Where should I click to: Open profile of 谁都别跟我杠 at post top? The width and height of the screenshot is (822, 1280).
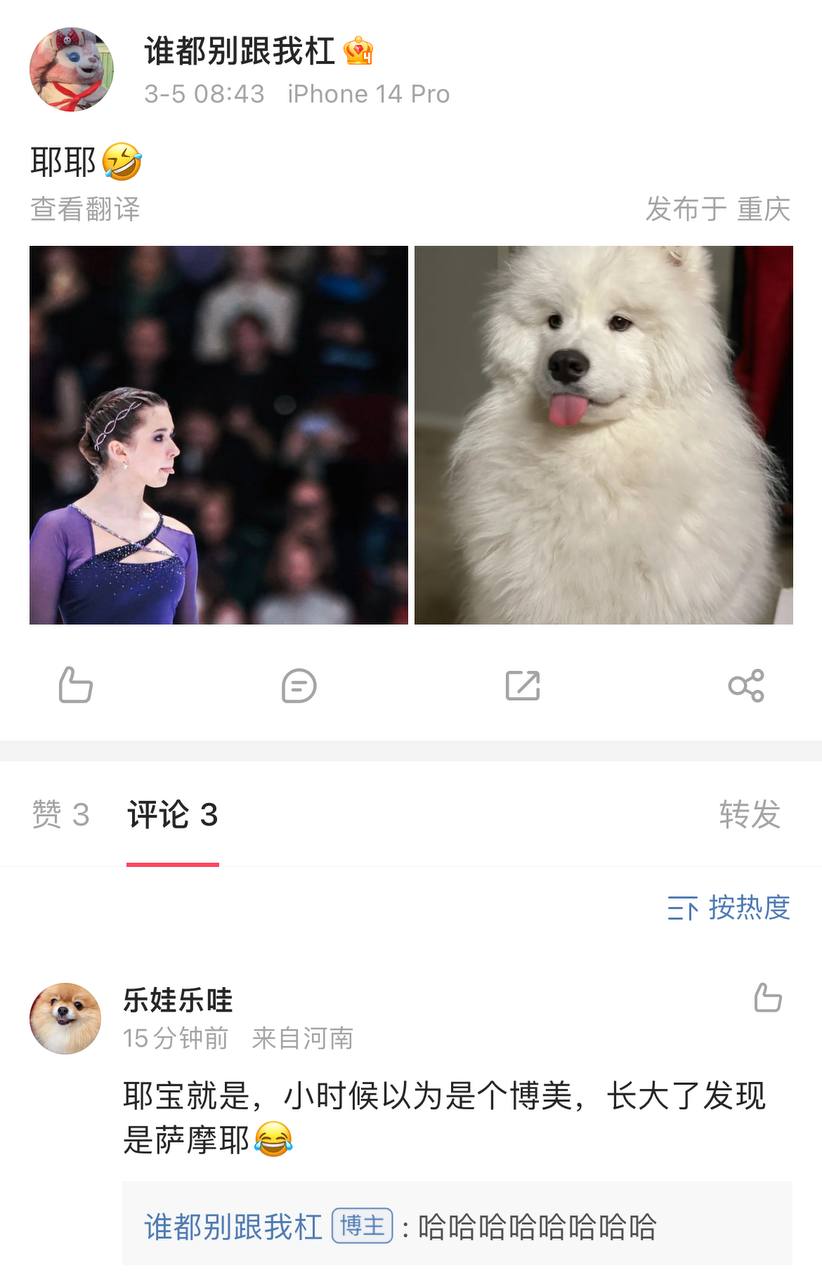[239, 51]
